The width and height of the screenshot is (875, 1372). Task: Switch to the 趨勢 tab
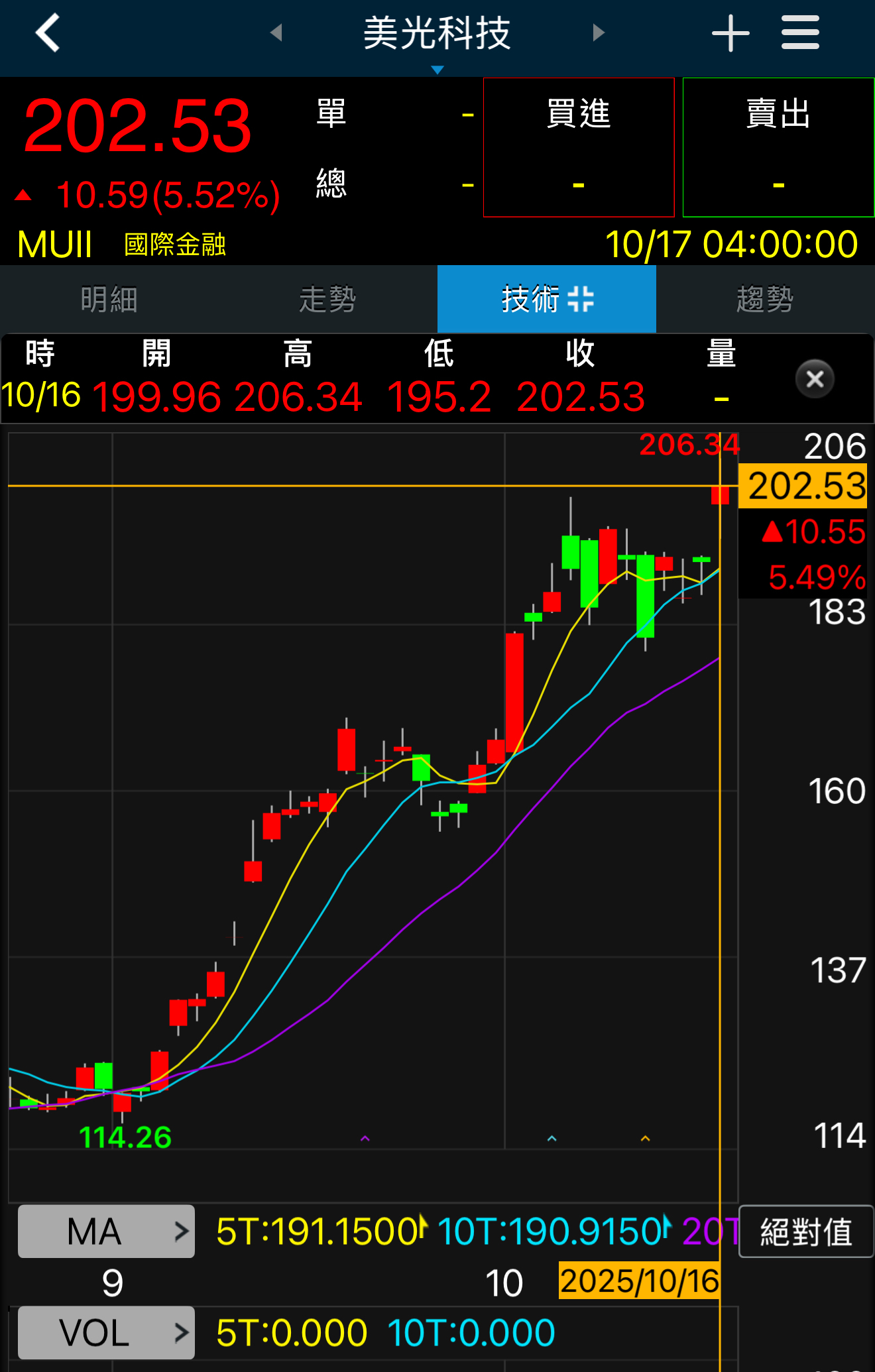(x=766, y=299)
